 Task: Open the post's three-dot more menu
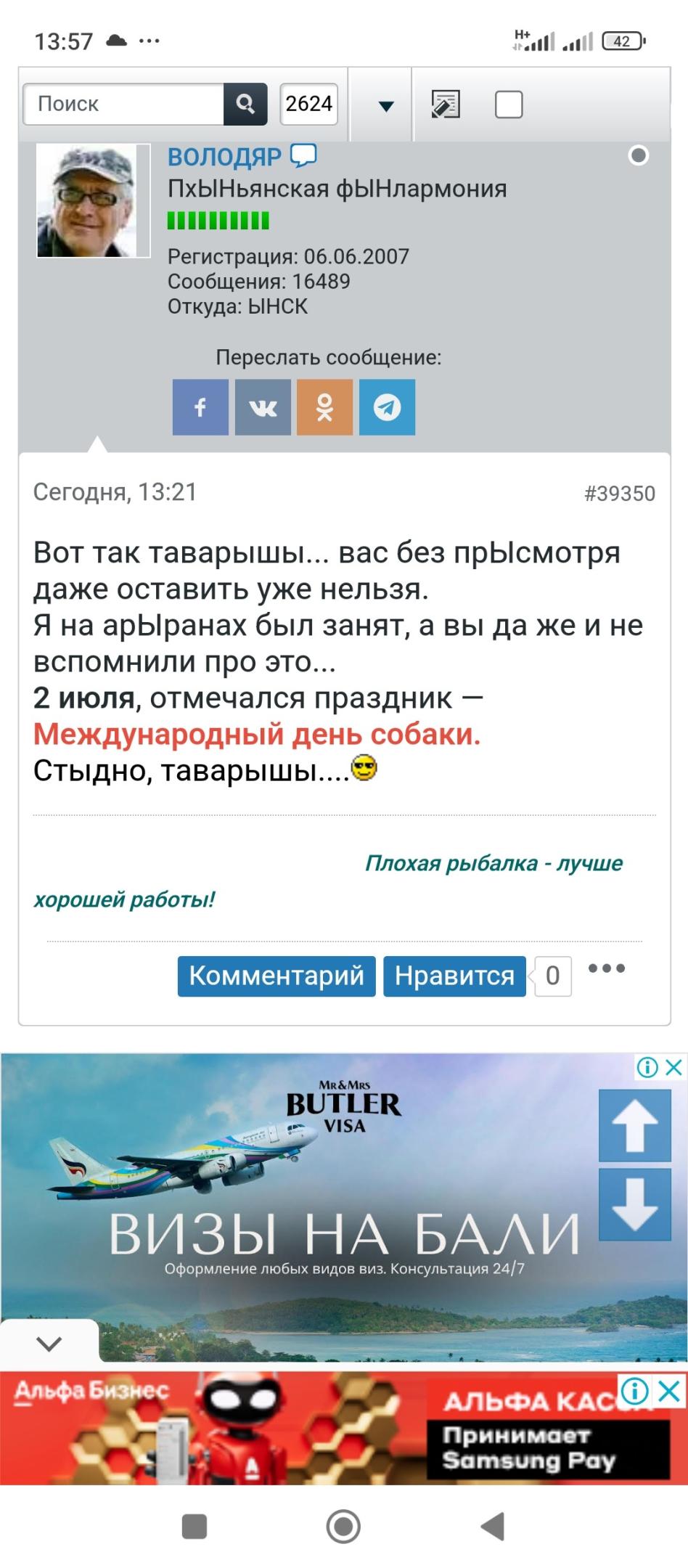tap(606, 968)
